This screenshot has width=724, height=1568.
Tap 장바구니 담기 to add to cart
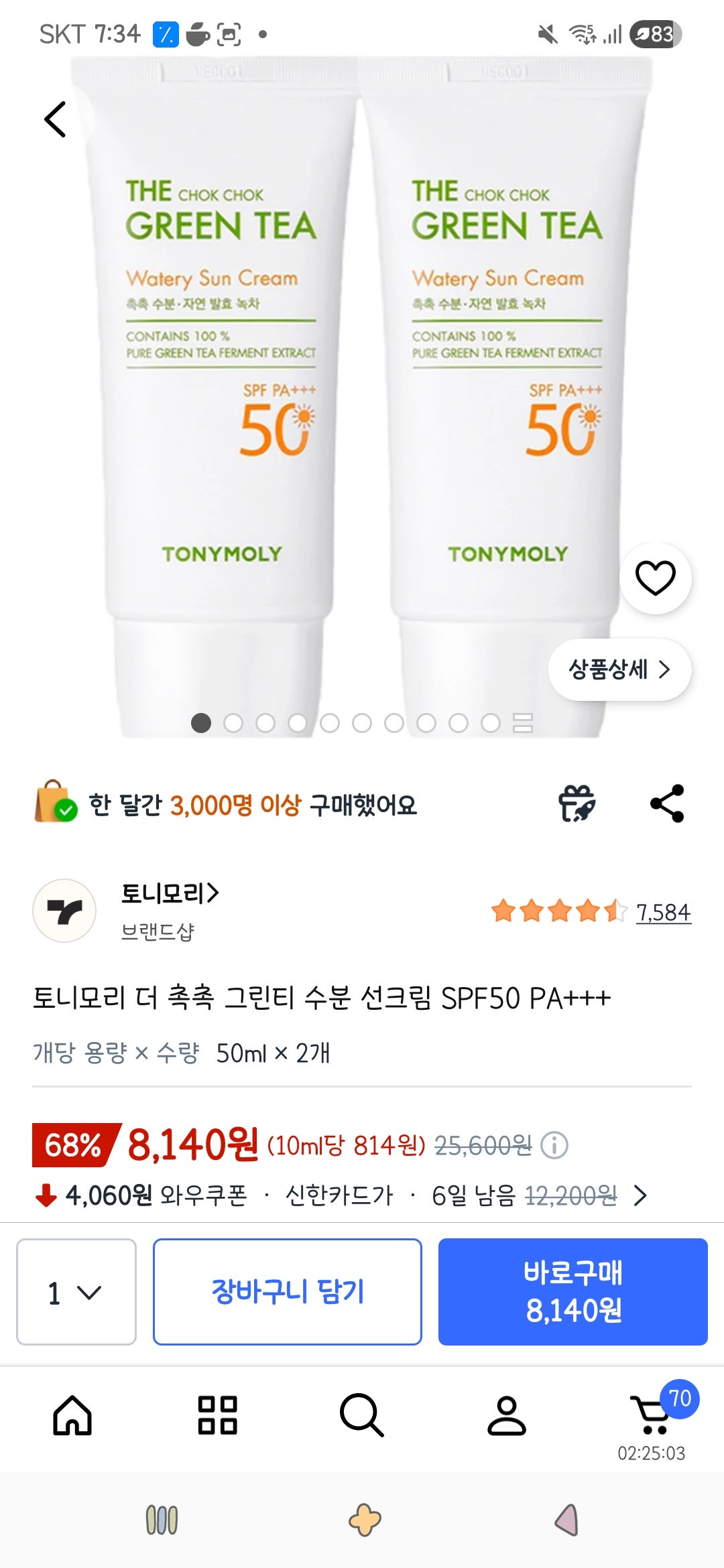click(288, 1290)
